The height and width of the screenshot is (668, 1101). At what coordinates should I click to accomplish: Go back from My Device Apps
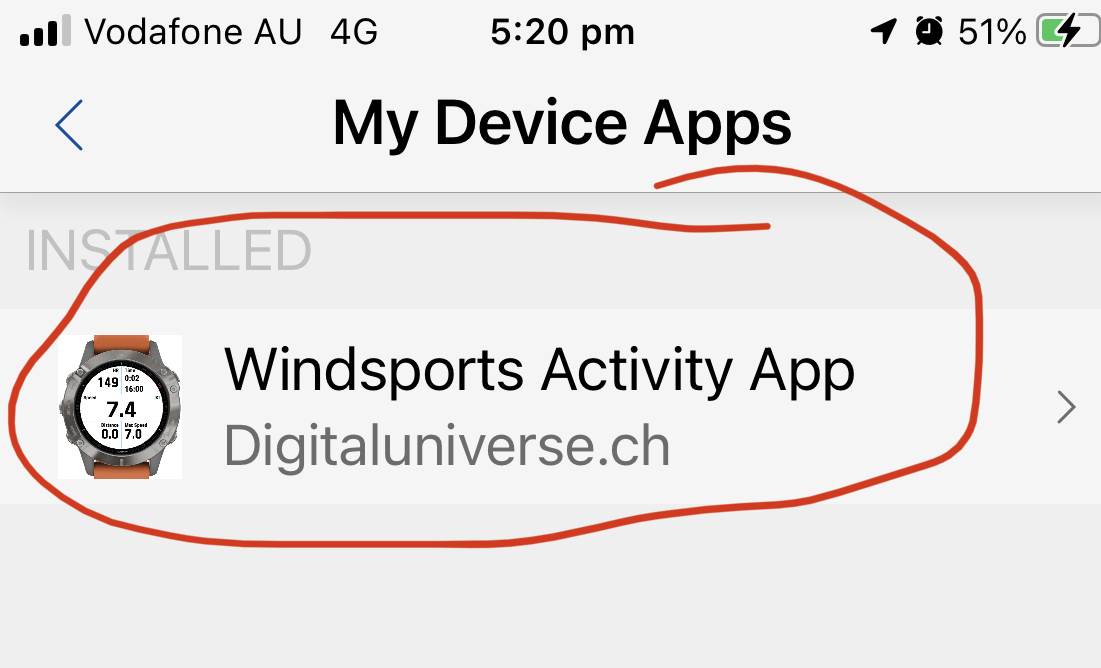[69, 125]
